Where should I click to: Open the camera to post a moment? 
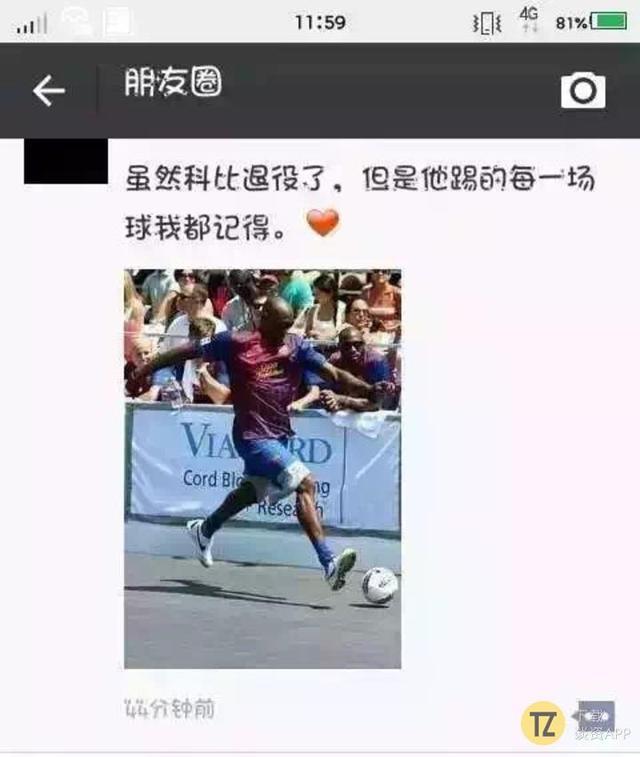pos(583,91)
